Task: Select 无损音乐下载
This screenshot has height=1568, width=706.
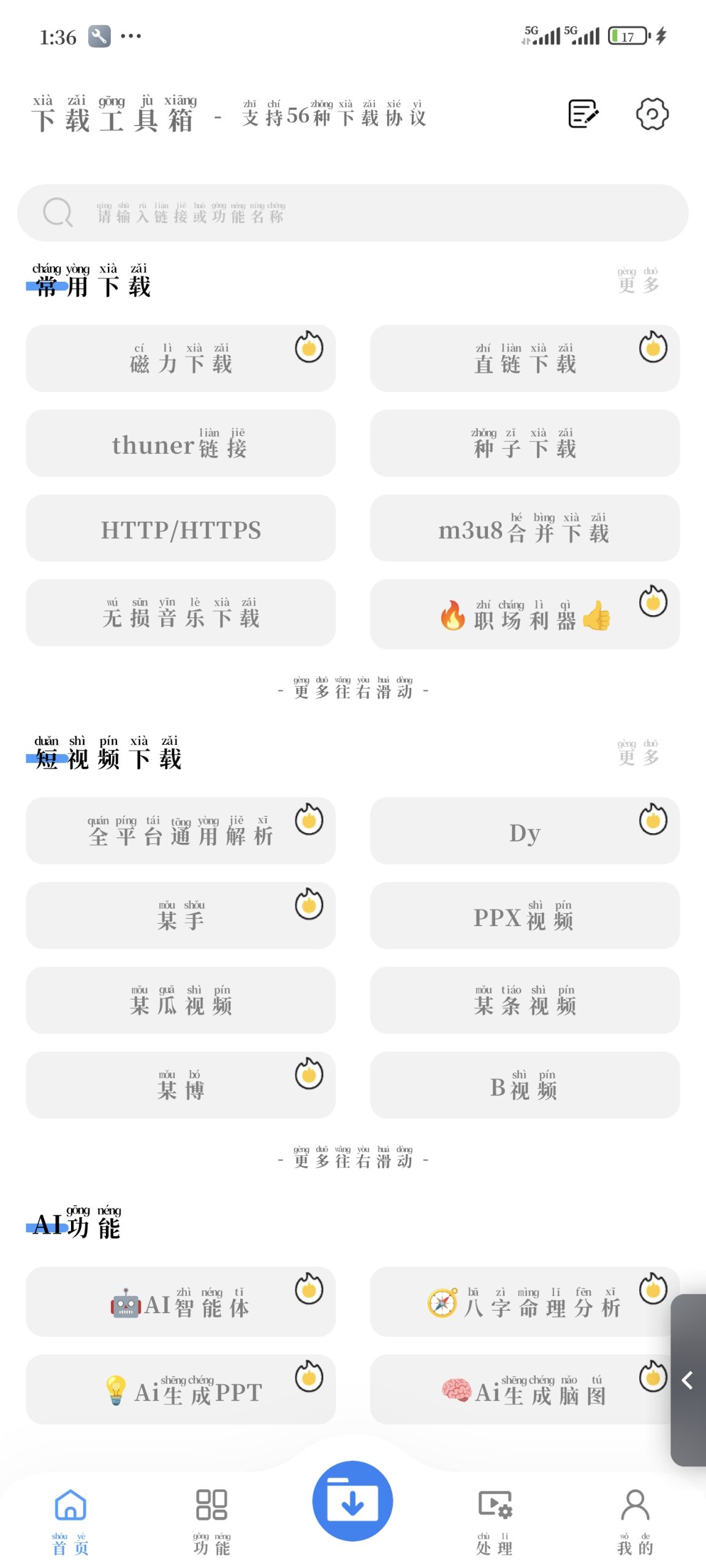Action: point(180,613)
